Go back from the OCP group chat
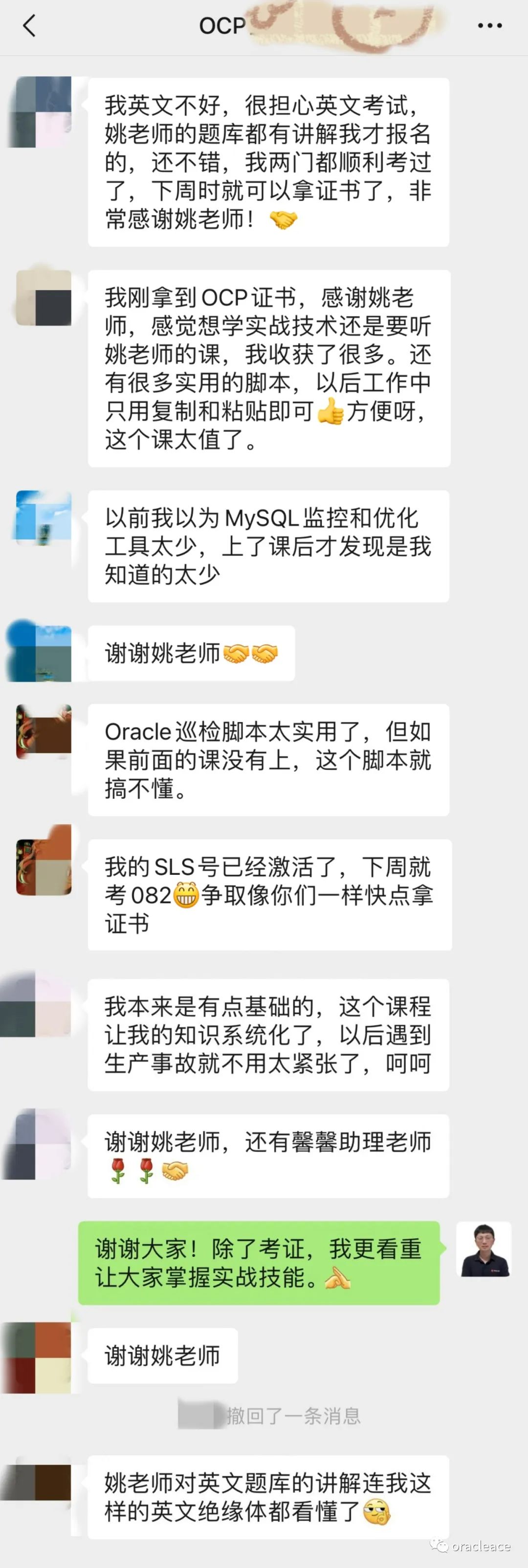 point(29,26)
